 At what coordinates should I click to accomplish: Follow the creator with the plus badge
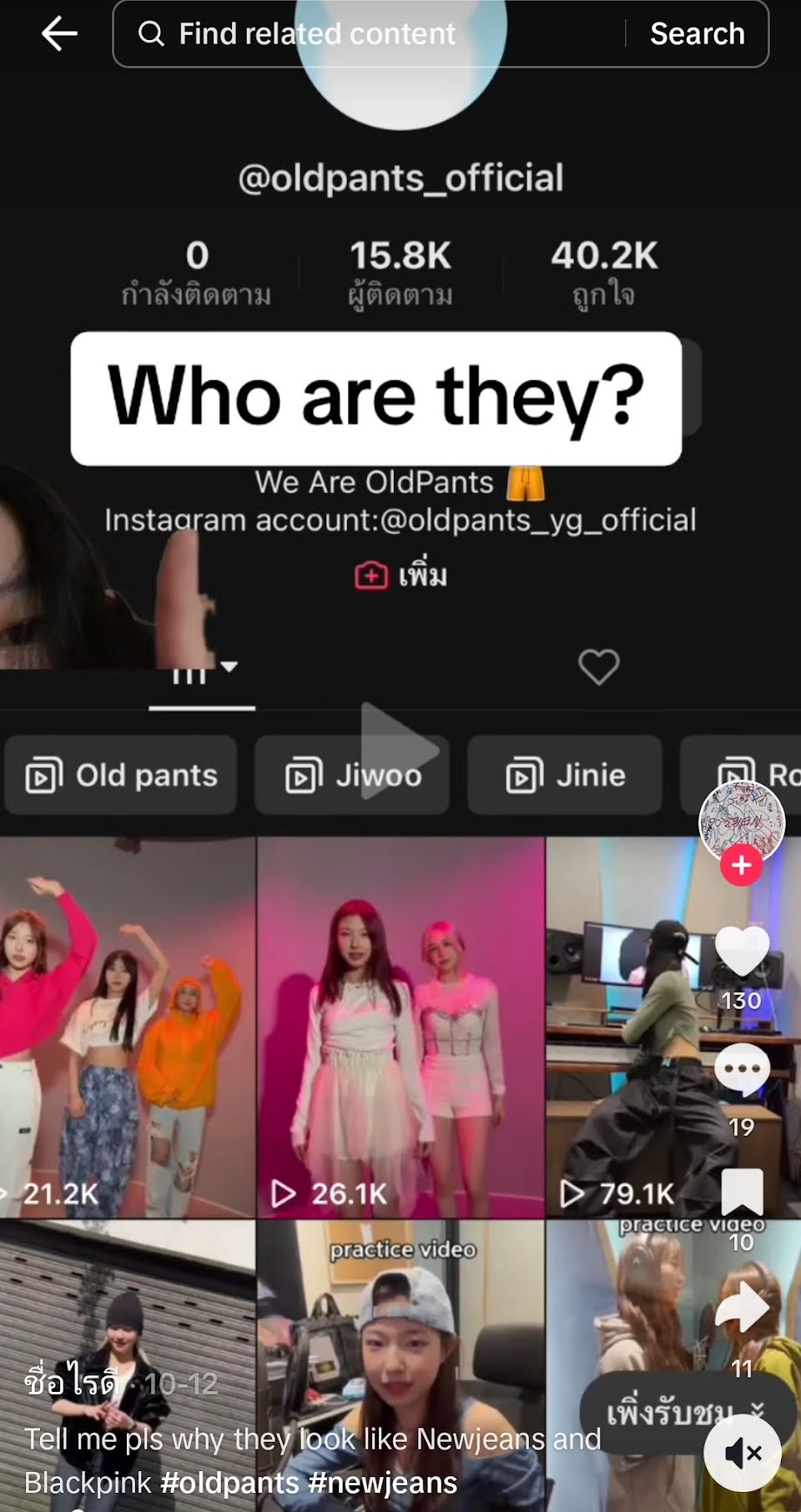[x=741, y=865]
